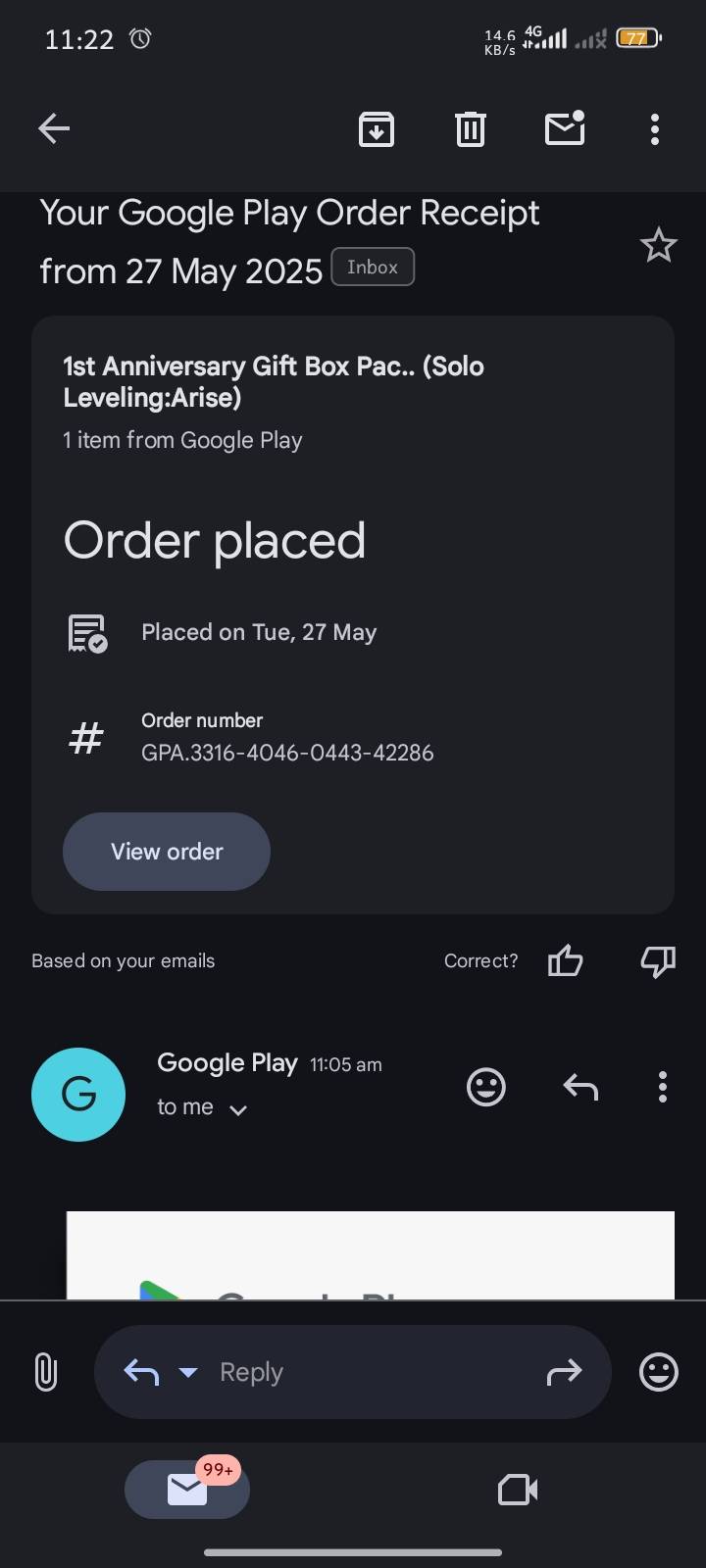Open more options for this message

pos(663,1087)
